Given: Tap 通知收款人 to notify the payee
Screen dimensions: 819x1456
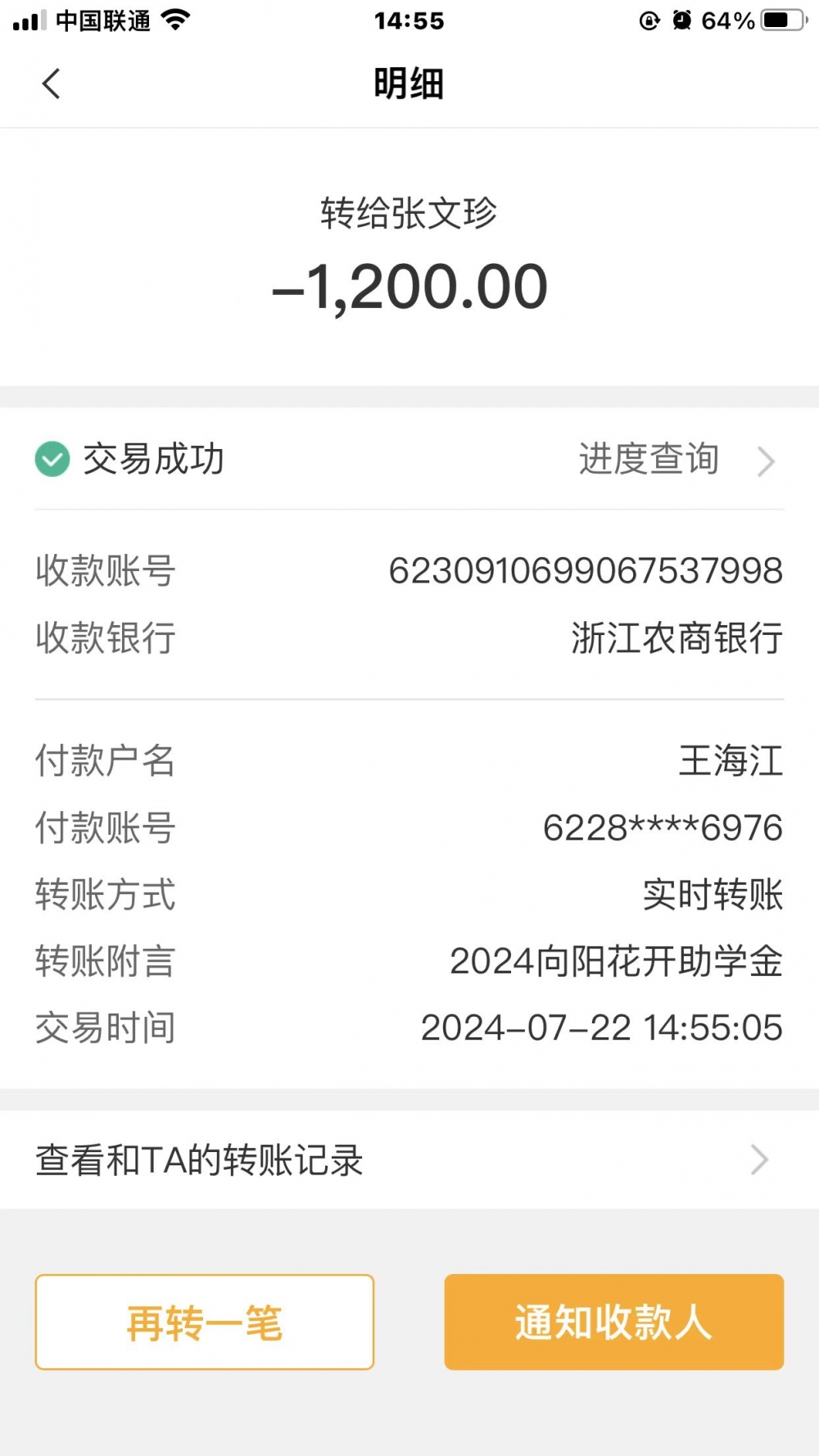Looking at the screenshot, I should [x=614, y=1322].
